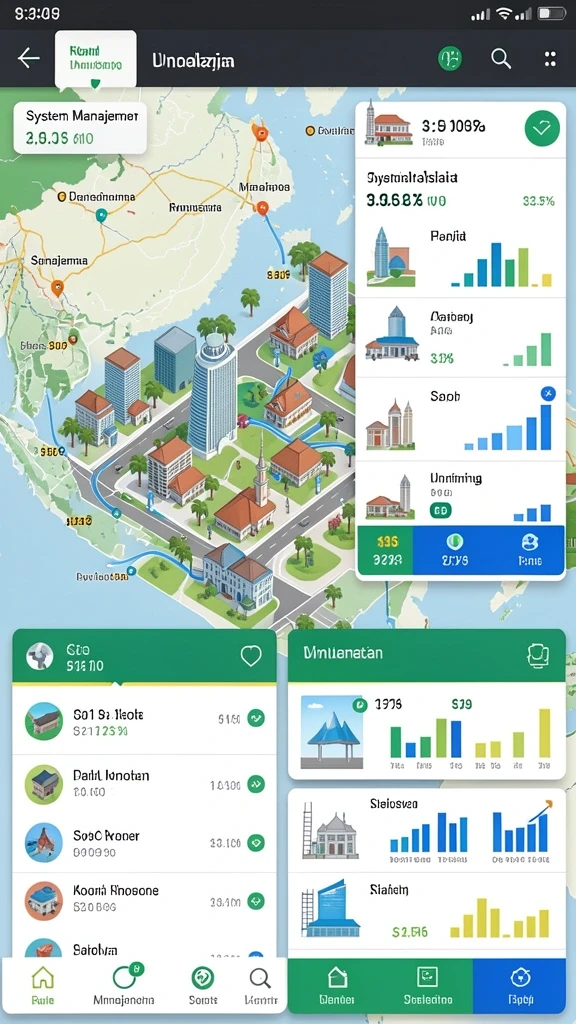This screenshot has height=1024, width=576.
Task: Go back using the arrow in app bar
Action: point(29,59)
